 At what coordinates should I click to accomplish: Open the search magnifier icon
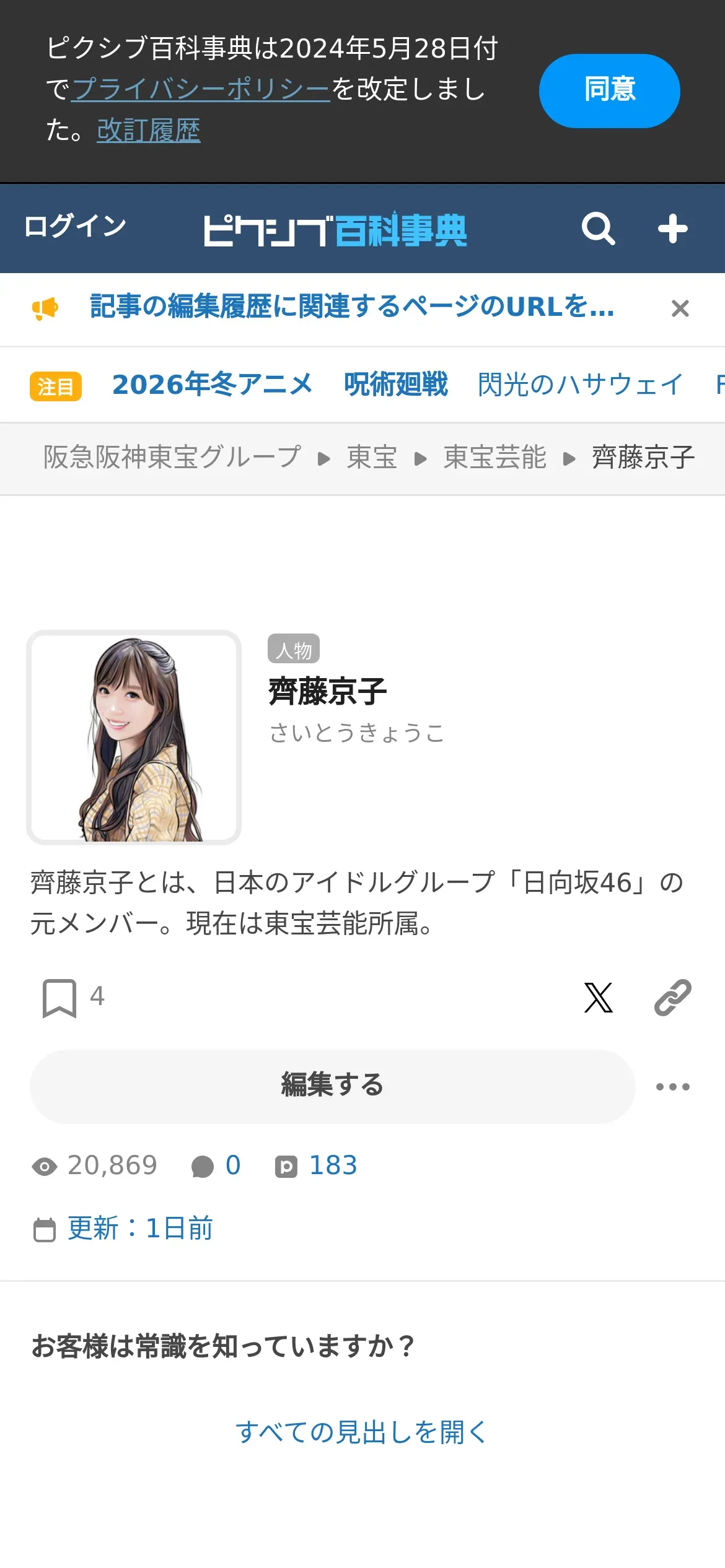tap(598, 229)
